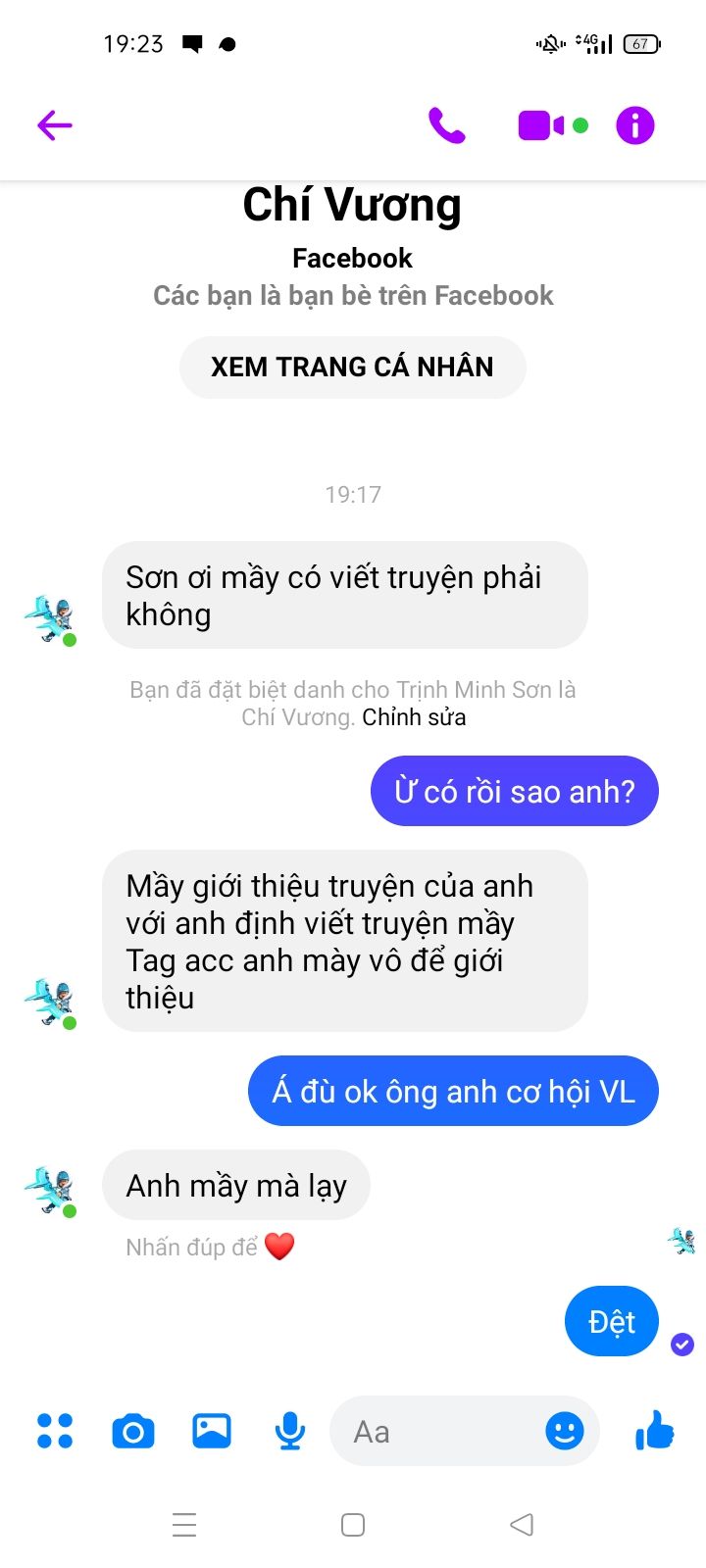Open more actions grid menu
Image resolution: width=706 pixels, height=1568 pixels.
coord(55,1431)
